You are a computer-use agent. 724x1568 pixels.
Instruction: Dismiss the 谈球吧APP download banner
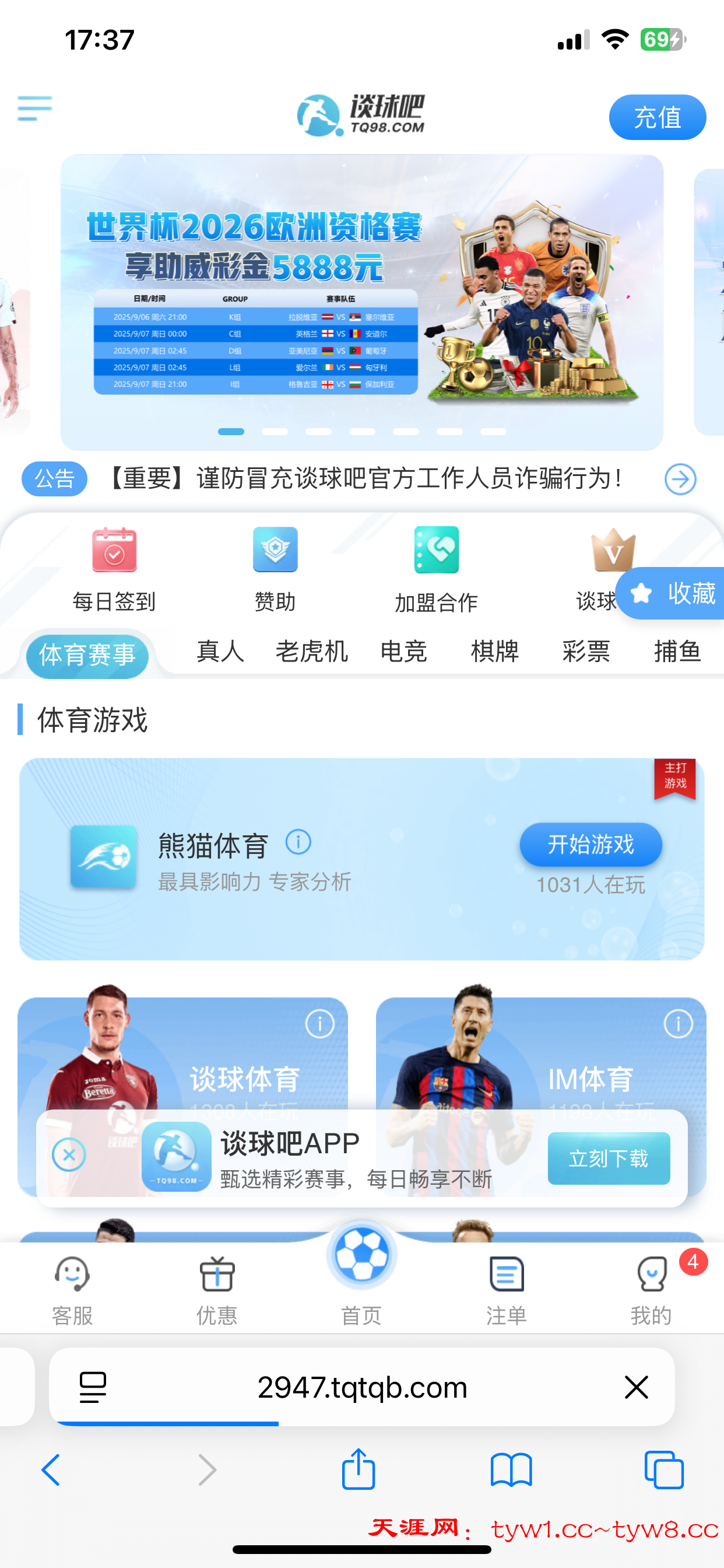pyautogui.click(x=69, y=1154)
